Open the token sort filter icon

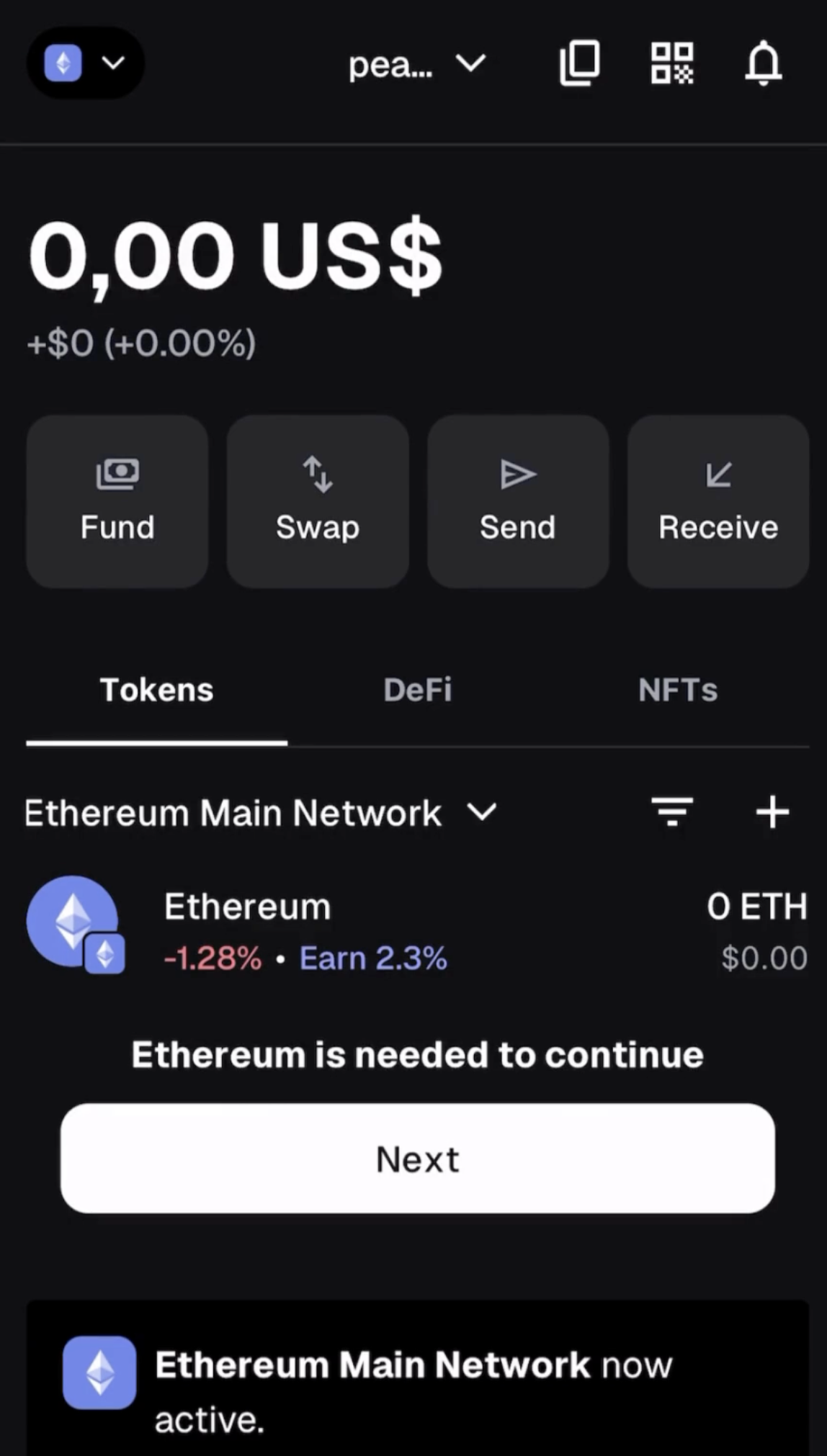pyautogui.click(x=672, y=812)
